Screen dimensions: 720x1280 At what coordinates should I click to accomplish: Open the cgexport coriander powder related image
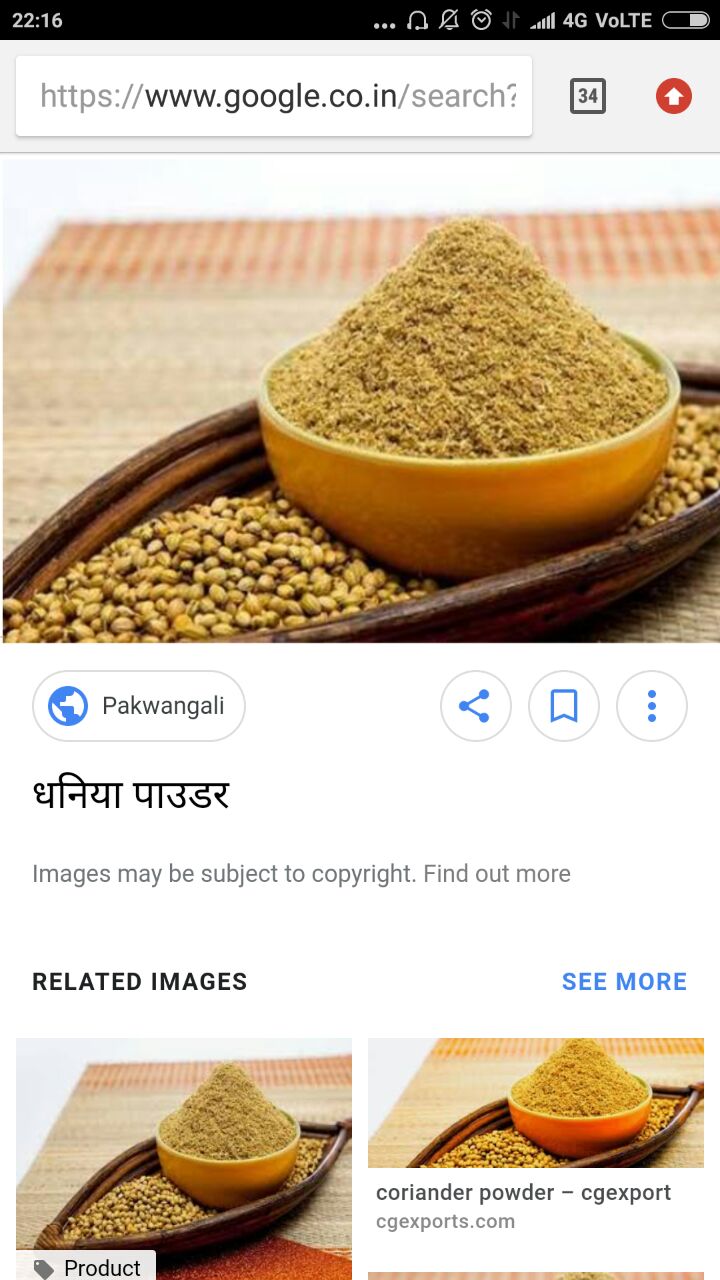(536, 1103)
